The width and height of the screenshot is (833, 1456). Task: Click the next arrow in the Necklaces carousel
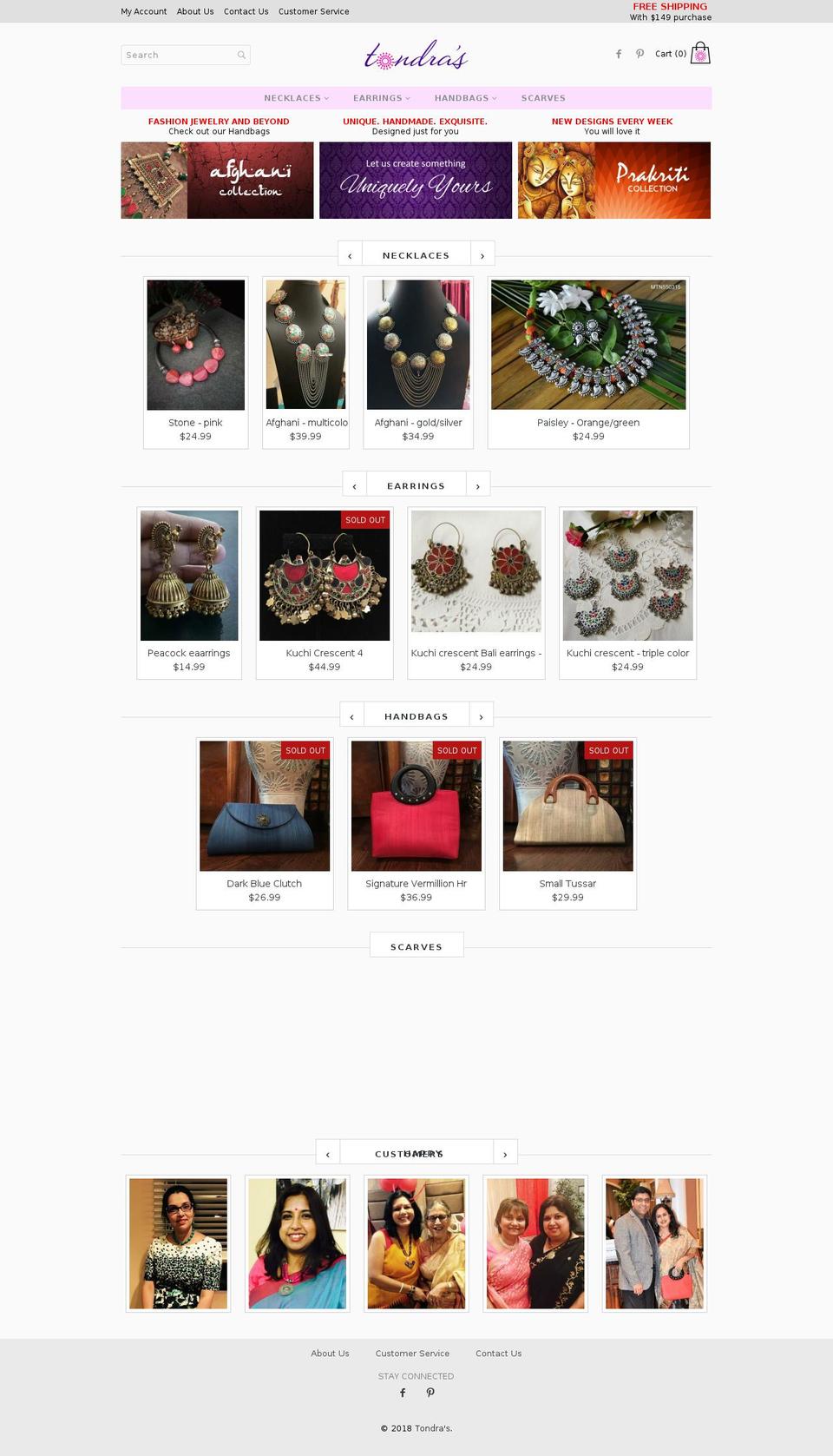pyautogui.click(x=482, y=254)
